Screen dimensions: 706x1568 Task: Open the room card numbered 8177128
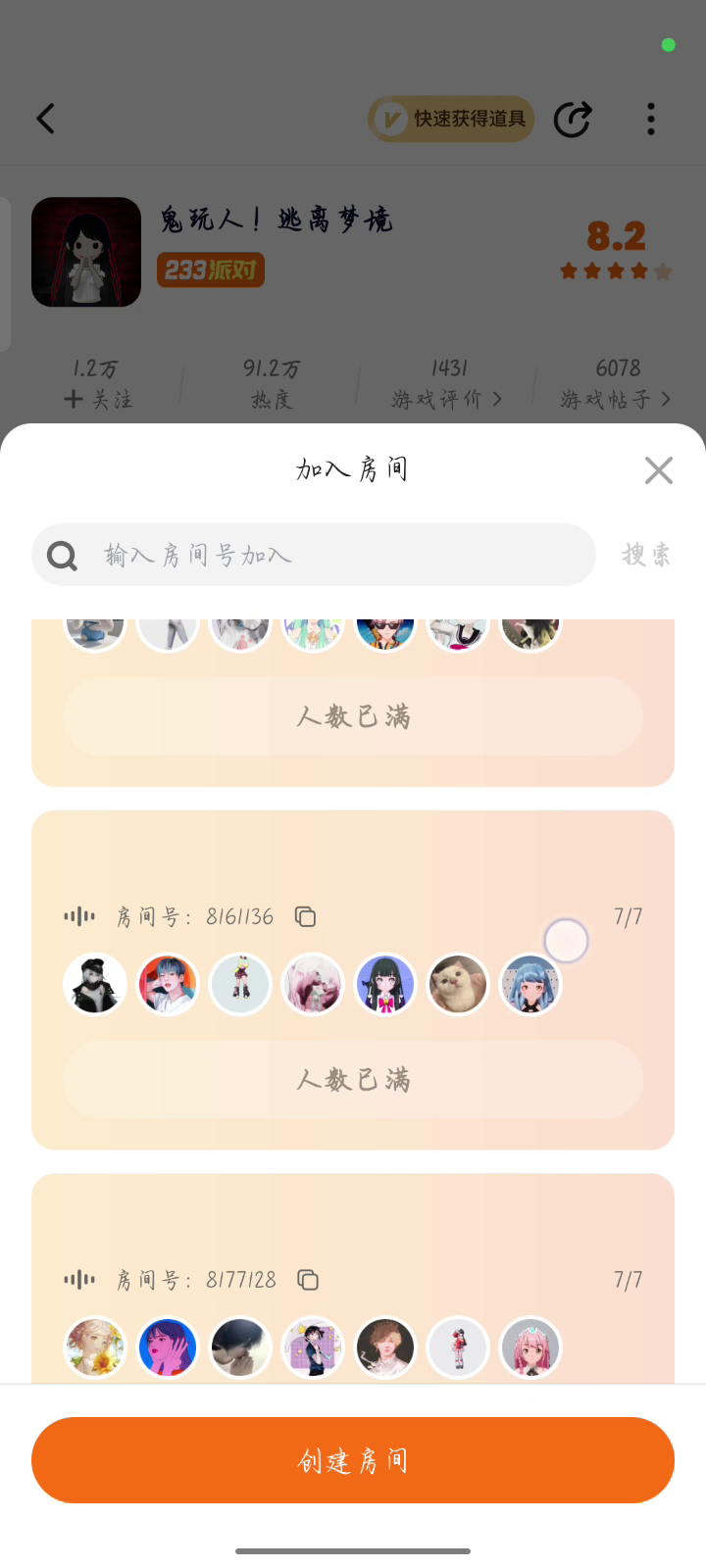pos(353,1279)
